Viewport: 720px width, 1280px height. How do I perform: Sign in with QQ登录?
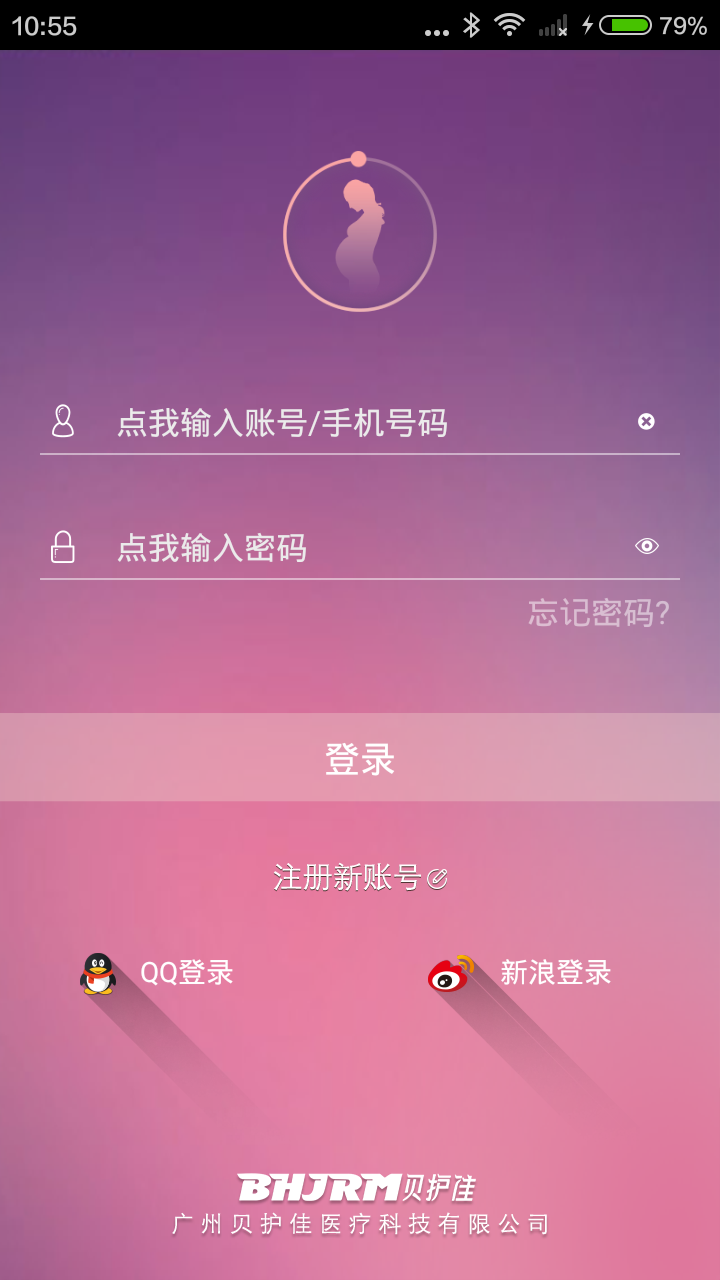click(160, 972)
